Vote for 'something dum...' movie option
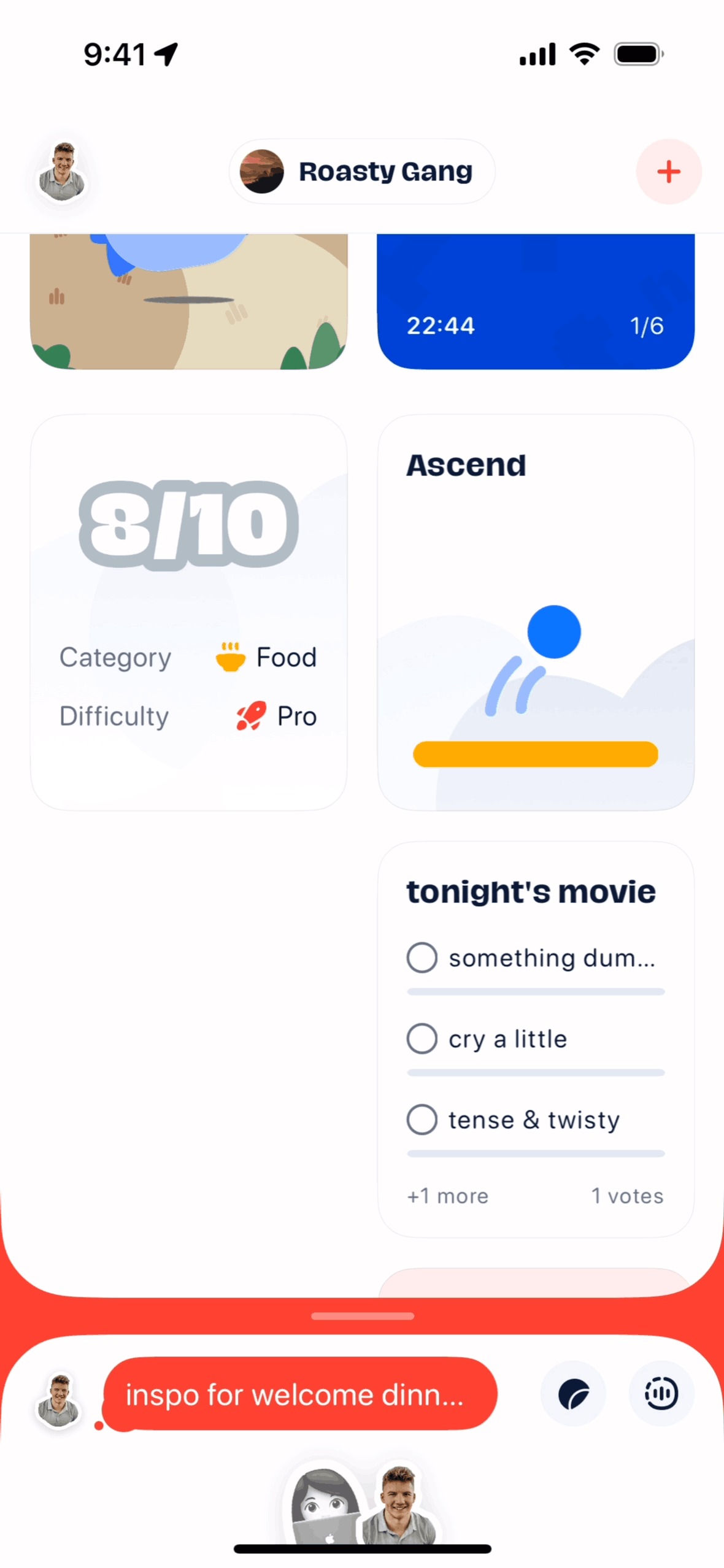The image size is (724, 1568). tap(422, 958)
